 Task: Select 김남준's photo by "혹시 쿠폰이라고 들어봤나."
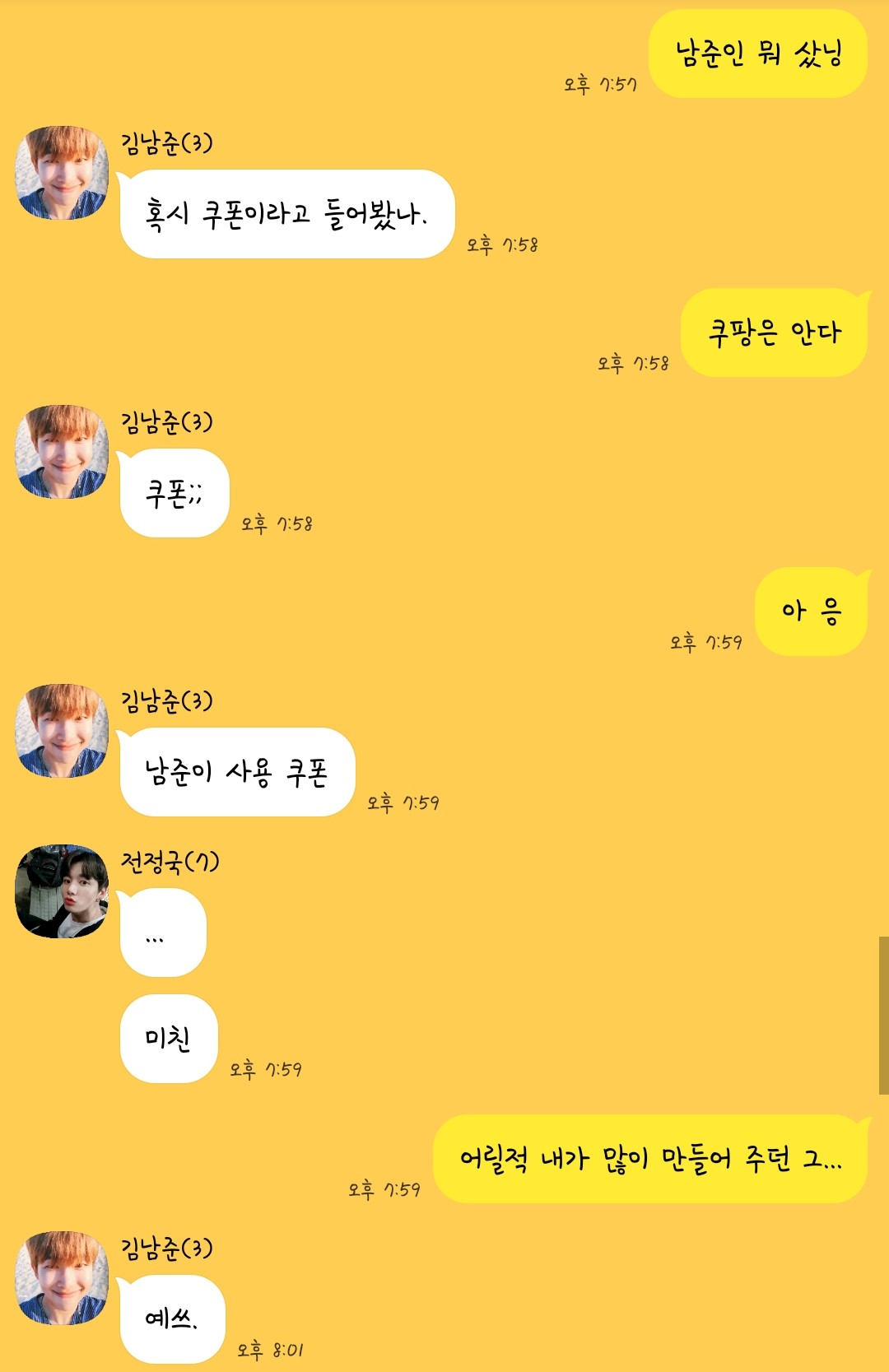click(x=62, y=172)
